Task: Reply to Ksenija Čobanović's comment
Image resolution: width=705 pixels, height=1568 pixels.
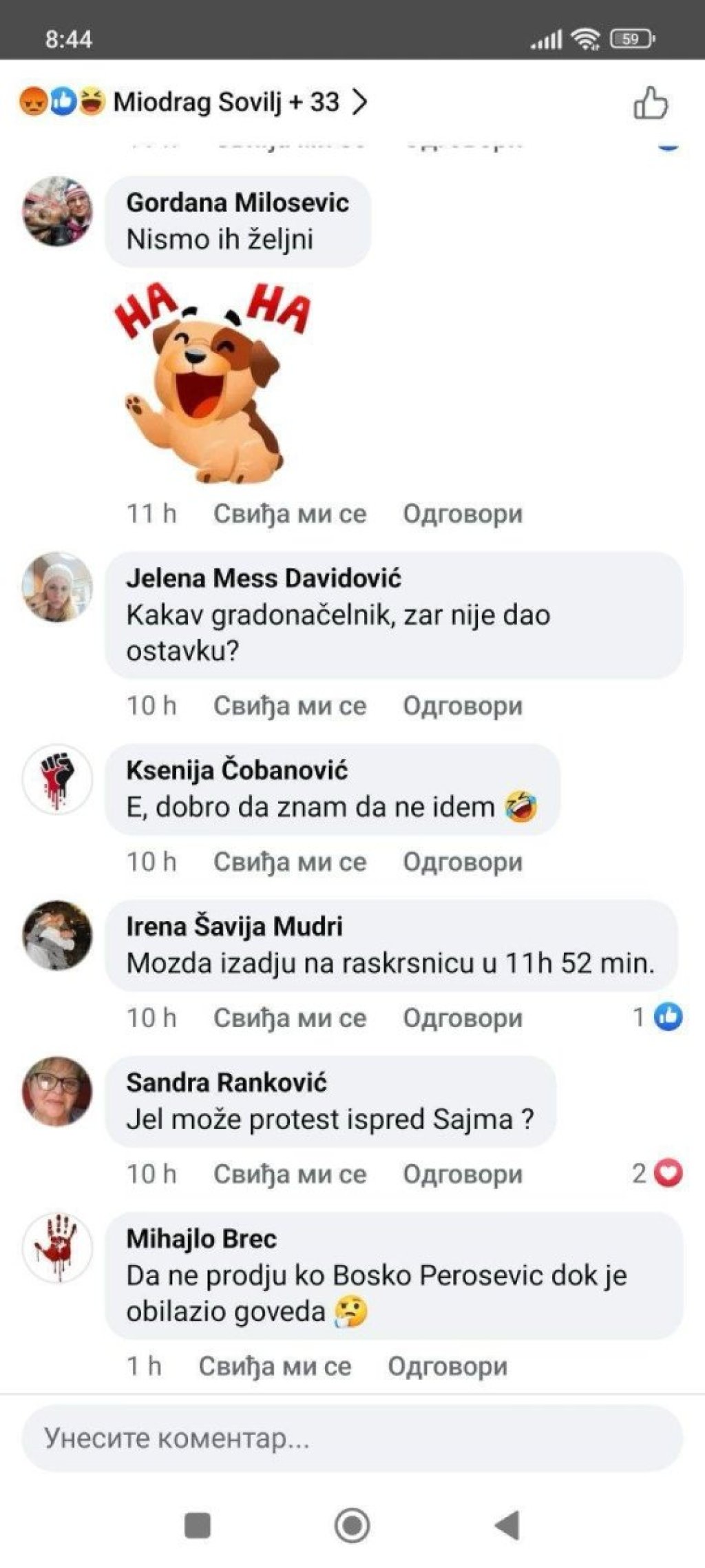Action: [462, 862]
